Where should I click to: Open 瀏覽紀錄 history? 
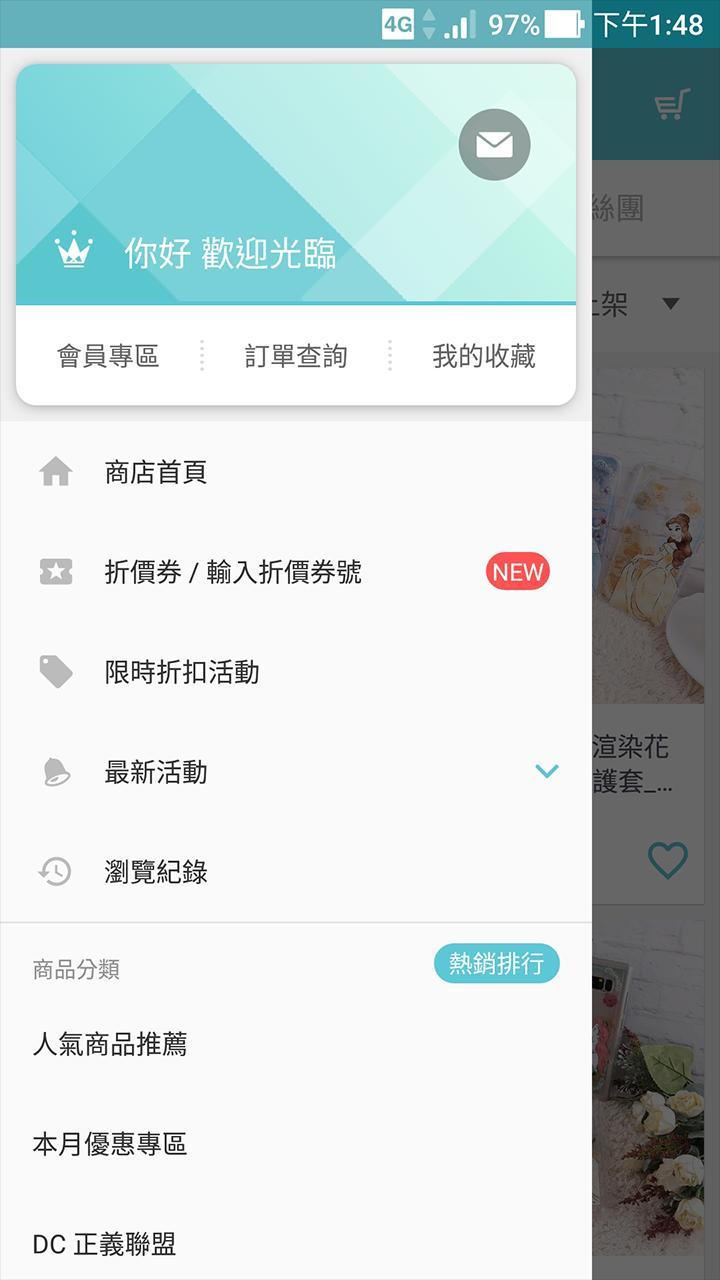(156, 872)
